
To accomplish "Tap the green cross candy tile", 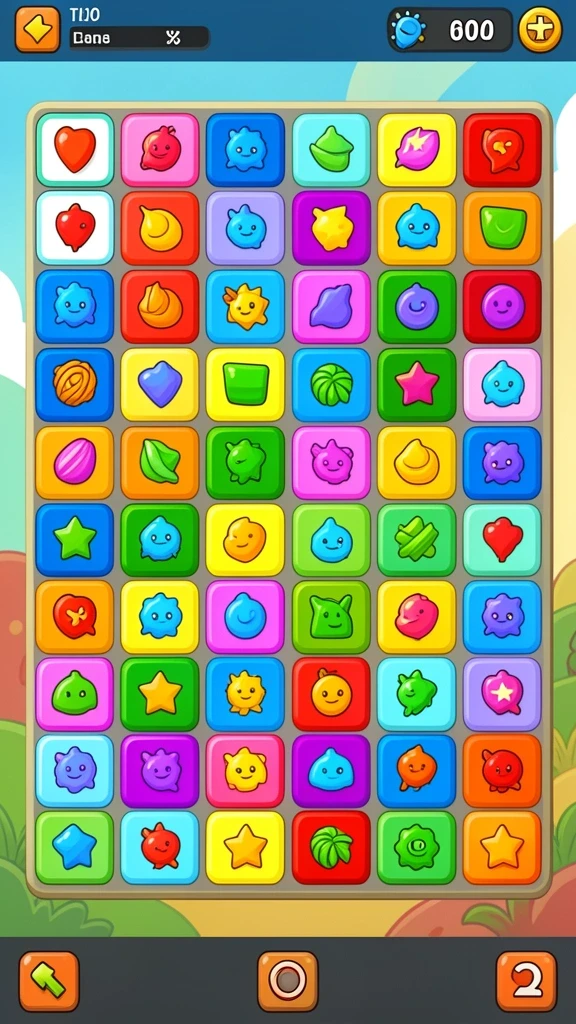I will [x=417, y=540].
